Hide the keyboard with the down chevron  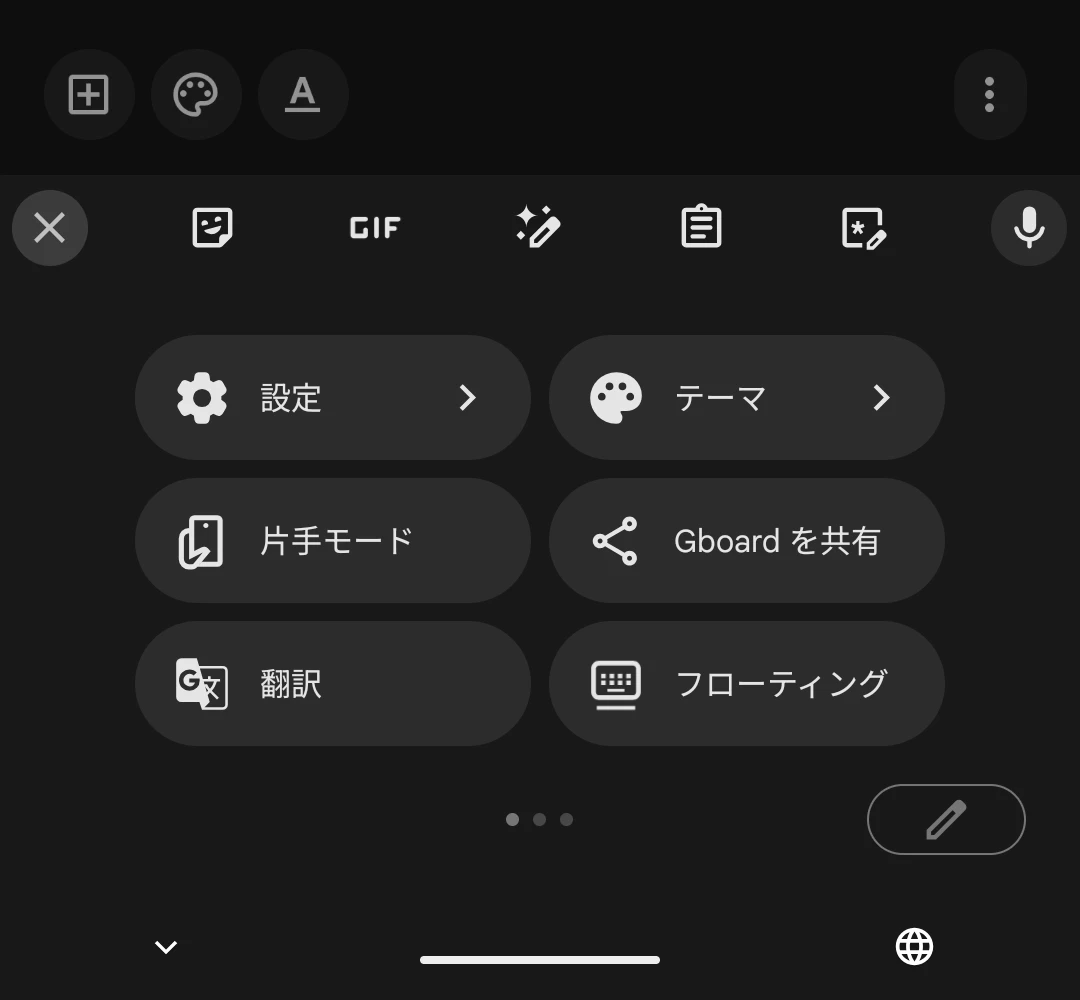166,946
